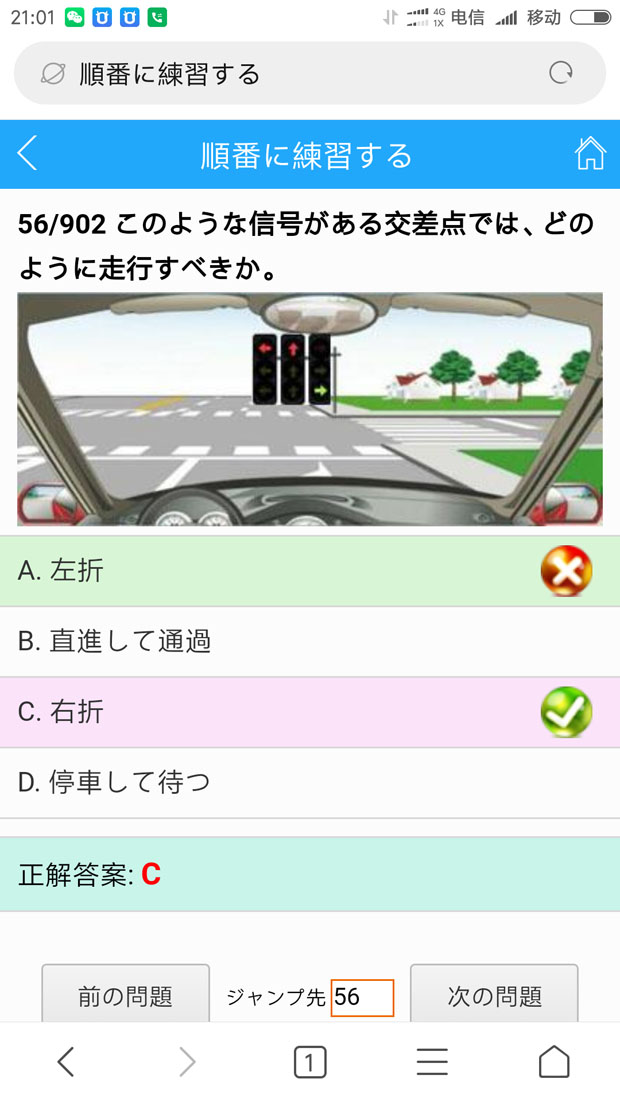Select answer A. 左折
620x1102 pixels.
click(310, 571)
